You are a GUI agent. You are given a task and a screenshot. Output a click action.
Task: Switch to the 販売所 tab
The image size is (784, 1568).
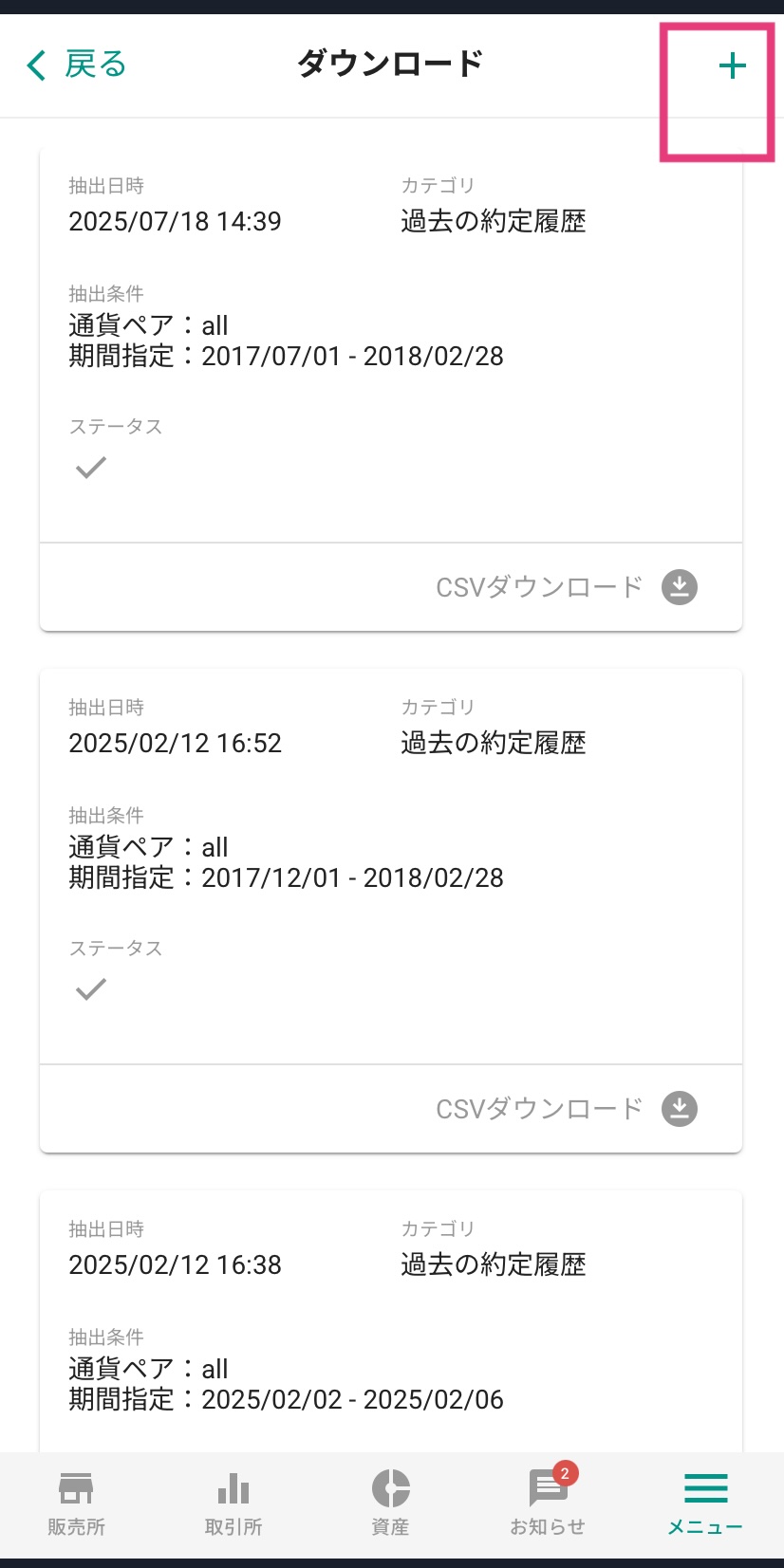[x=77, y=1504]
